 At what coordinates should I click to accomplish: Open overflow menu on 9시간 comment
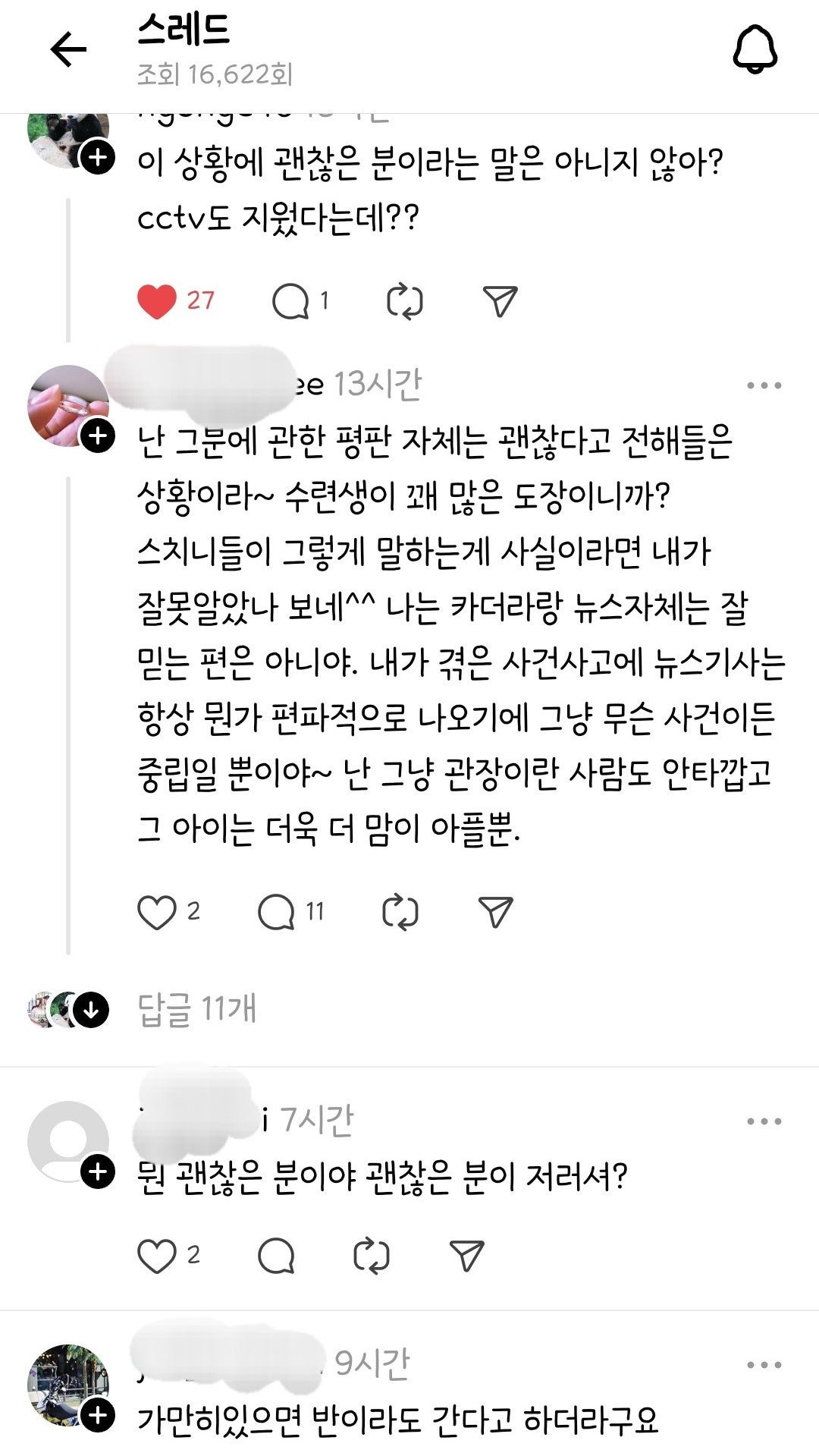tap(763, 1365)
